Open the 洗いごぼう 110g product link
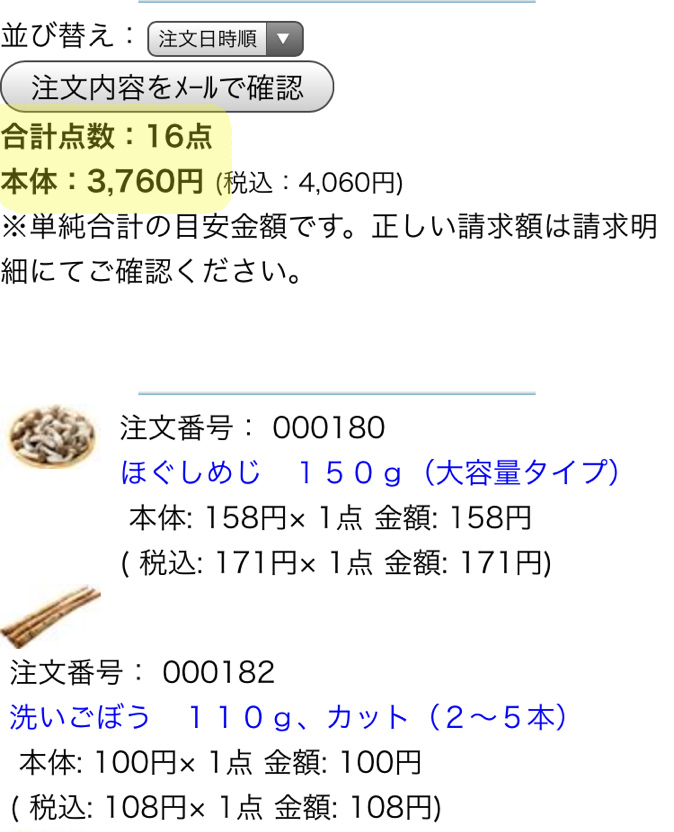Image resolution: width=674 pixels, height=832 pixels. point(289,716)
